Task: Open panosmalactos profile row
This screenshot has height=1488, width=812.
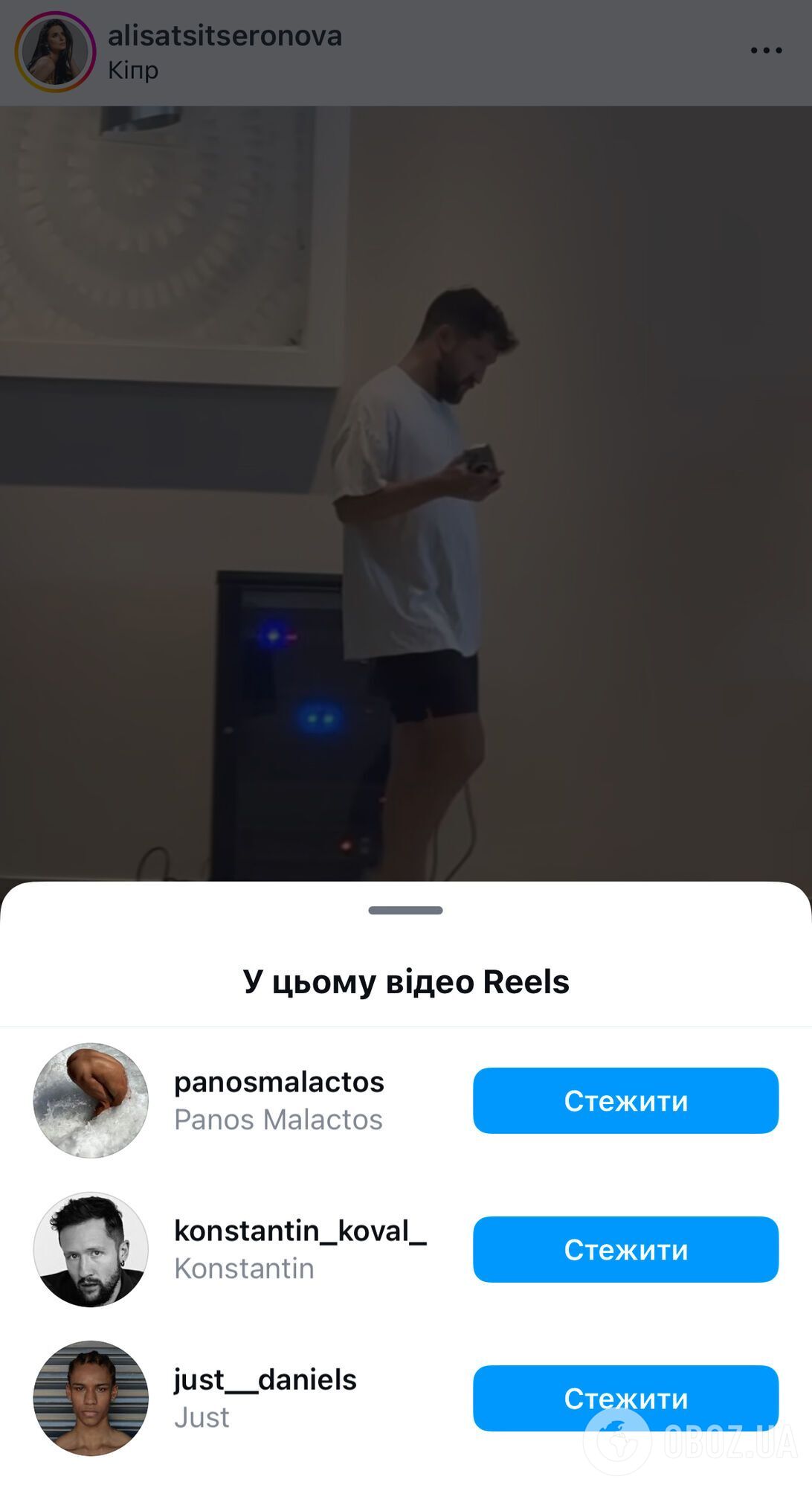Action: [279, 1100]
